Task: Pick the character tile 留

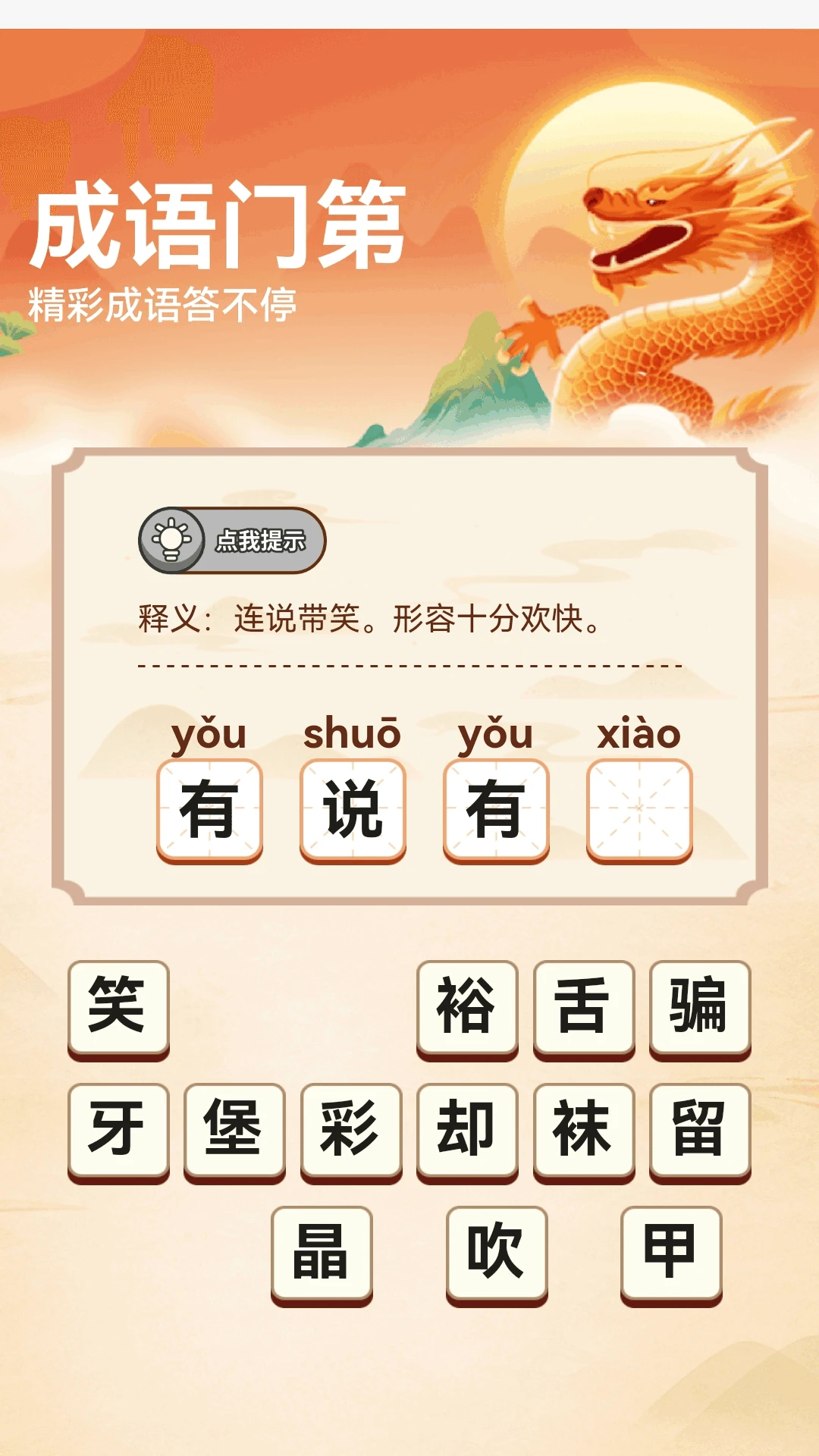Action: pyautogui.click(x=699, y=1129)
